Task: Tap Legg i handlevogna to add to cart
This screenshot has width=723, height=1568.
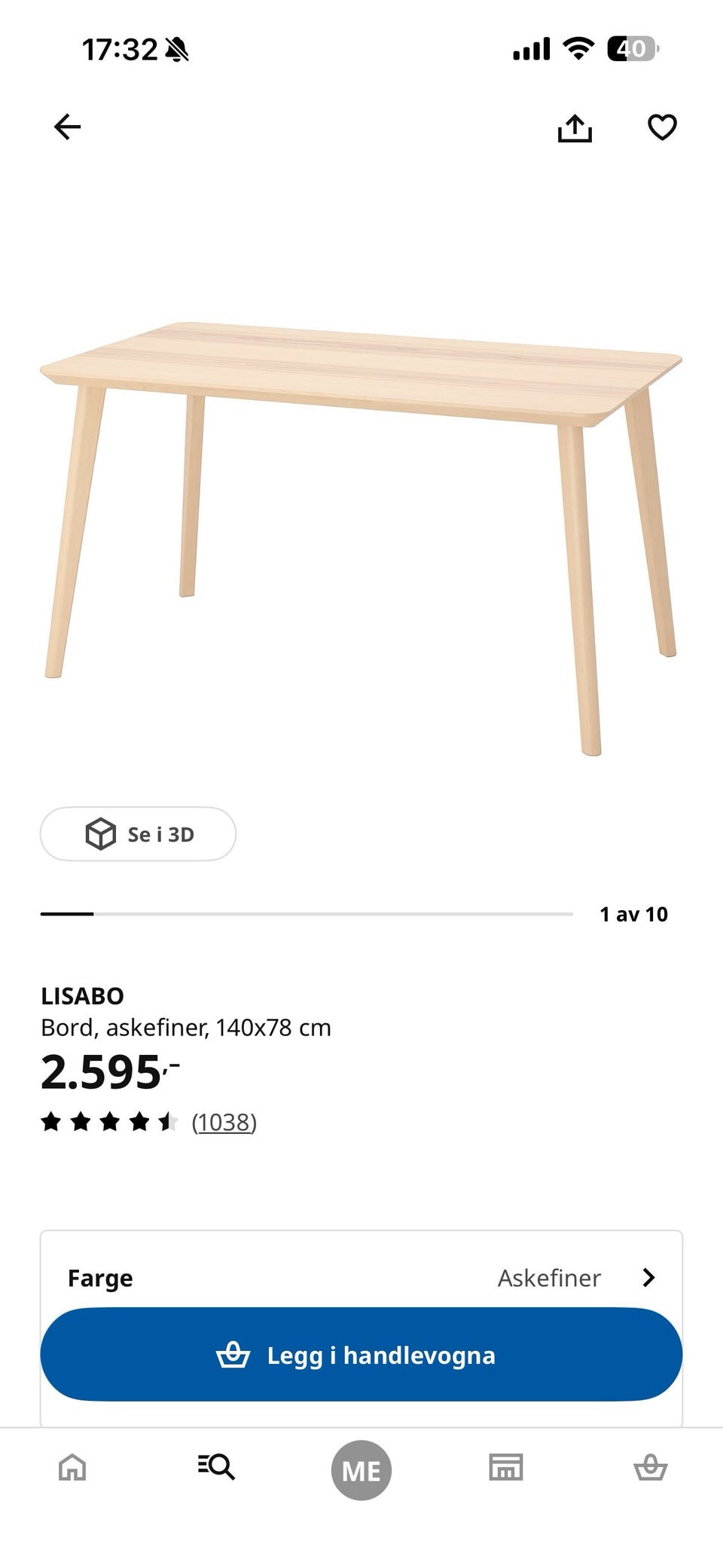Action: point(361,1355)
